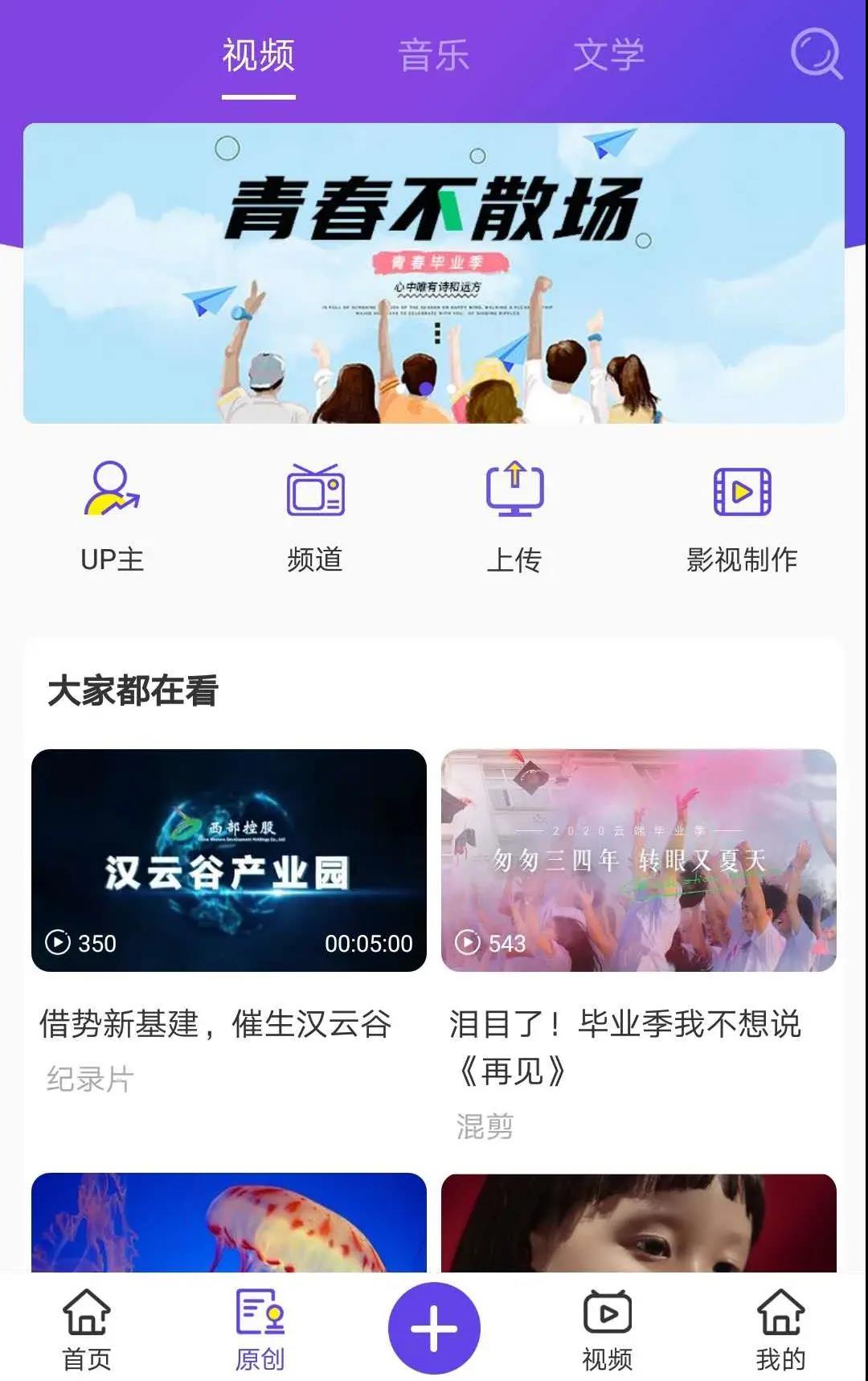The width and height of the screenshot is (868, 1381).
Task: Open the 青春不散场 banner
Action: (434, 273)
